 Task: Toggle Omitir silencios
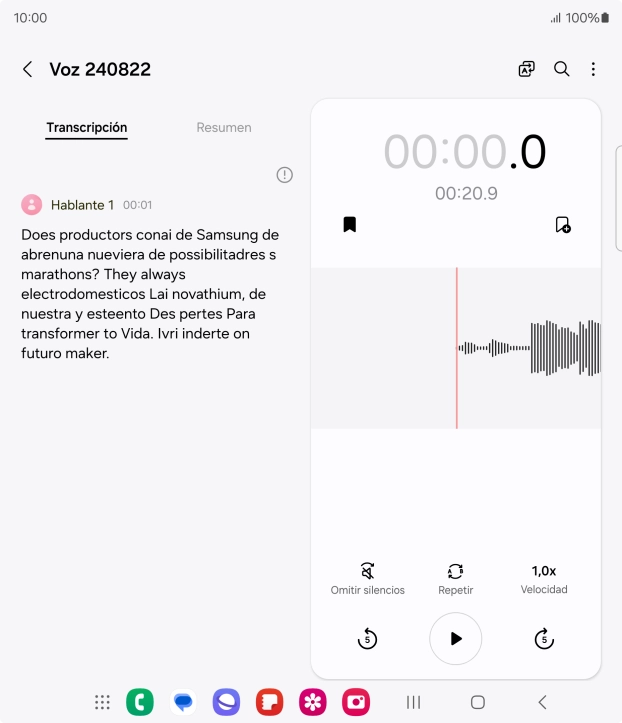(x=368, y=578)
